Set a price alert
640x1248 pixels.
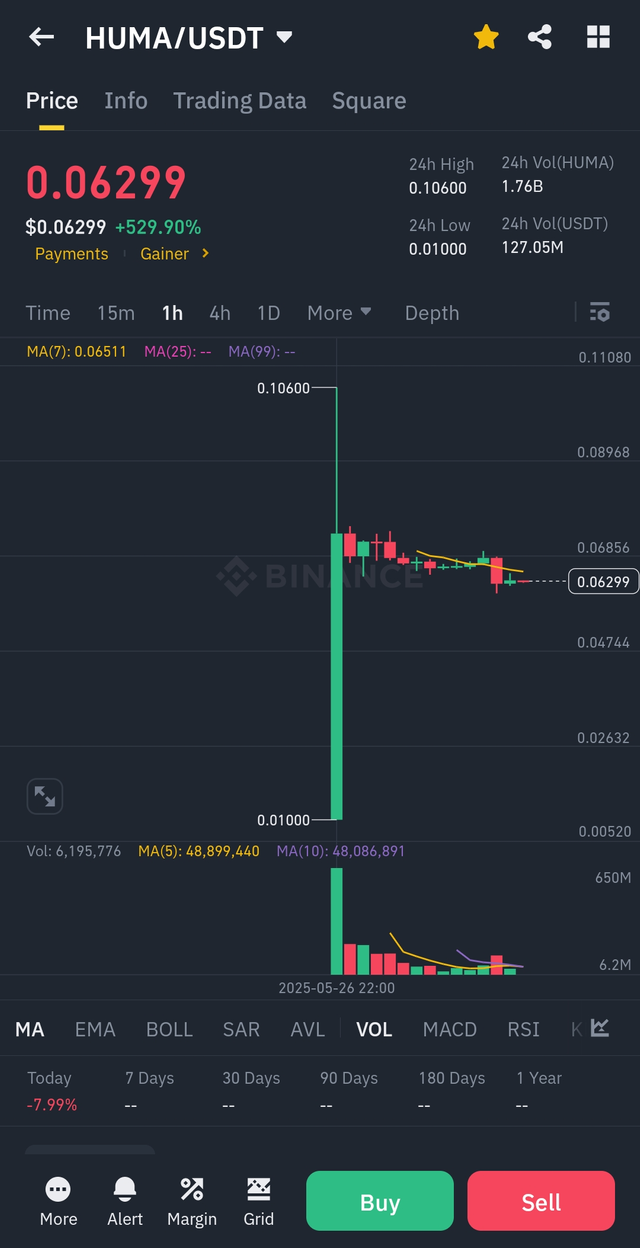tap(125, 1201)
